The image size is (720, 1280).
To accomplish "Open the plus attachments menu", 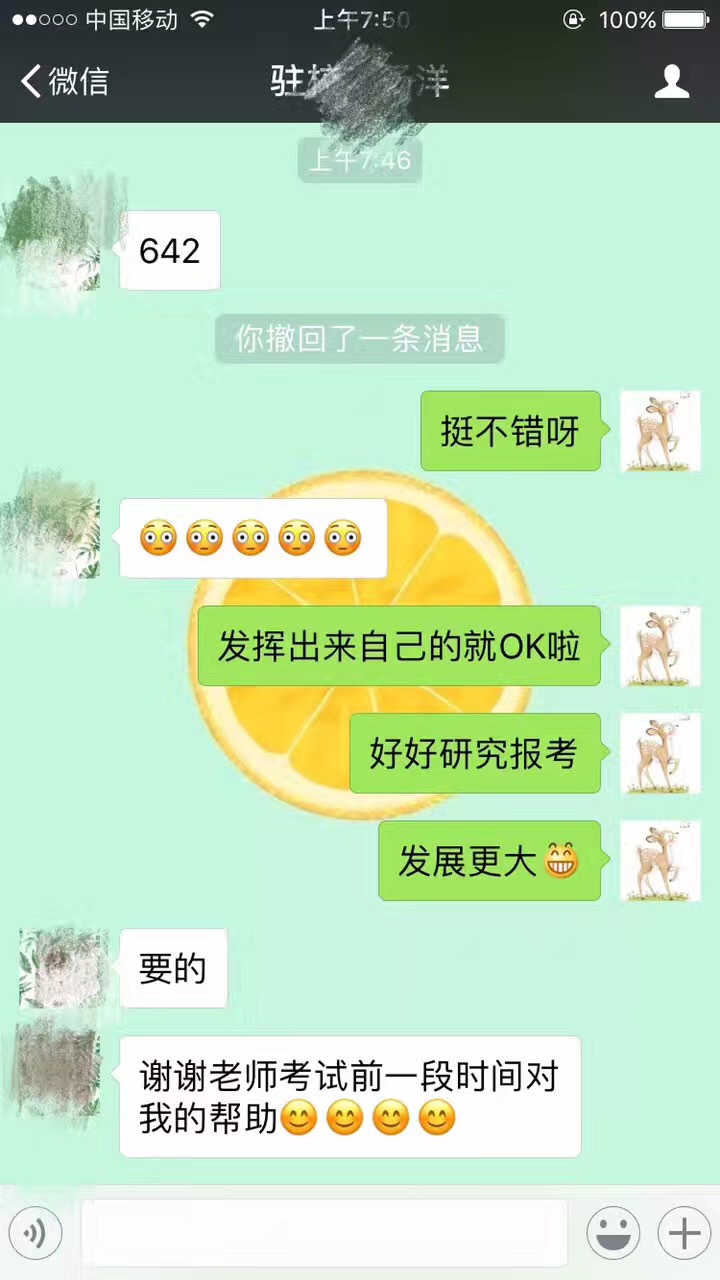I will [684, 1233].
